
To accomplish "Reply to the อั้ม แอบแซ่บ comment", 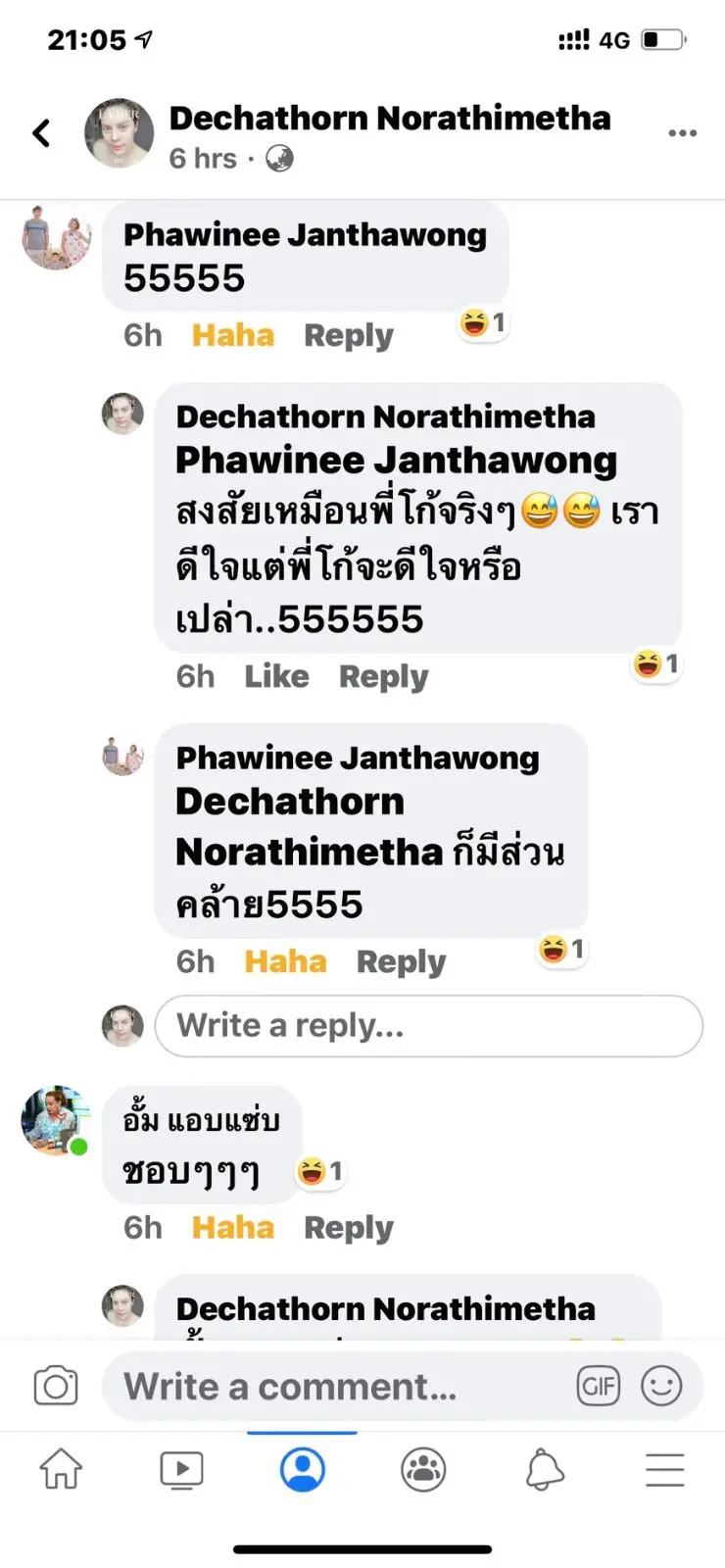I will click(348, 1228).
